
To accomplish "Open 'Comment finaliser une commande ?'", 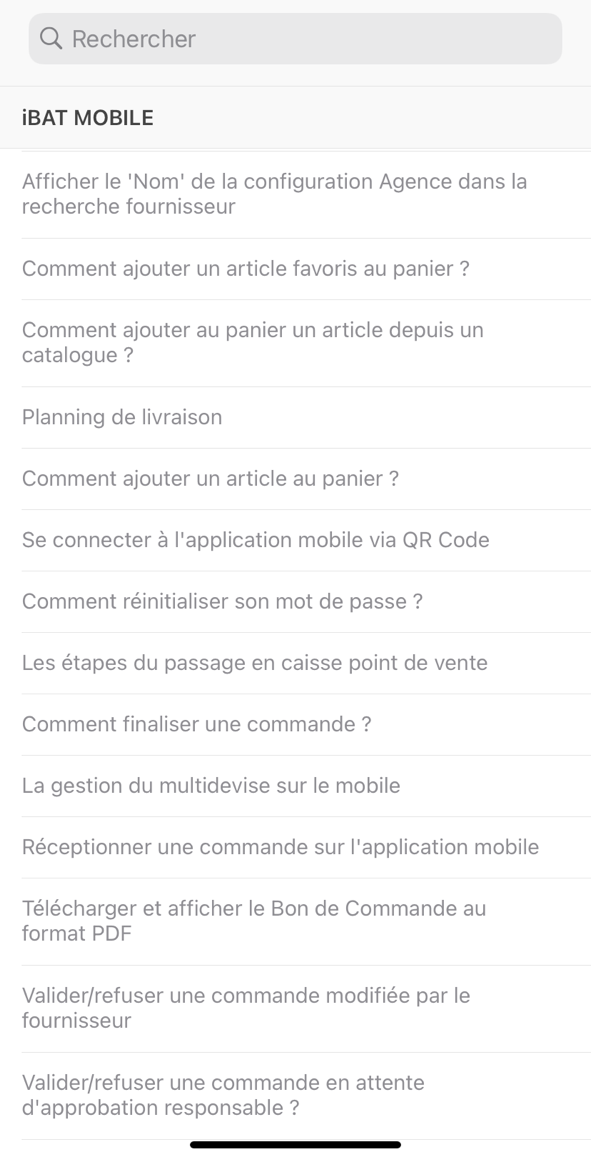I will click(x=295, y=724).
